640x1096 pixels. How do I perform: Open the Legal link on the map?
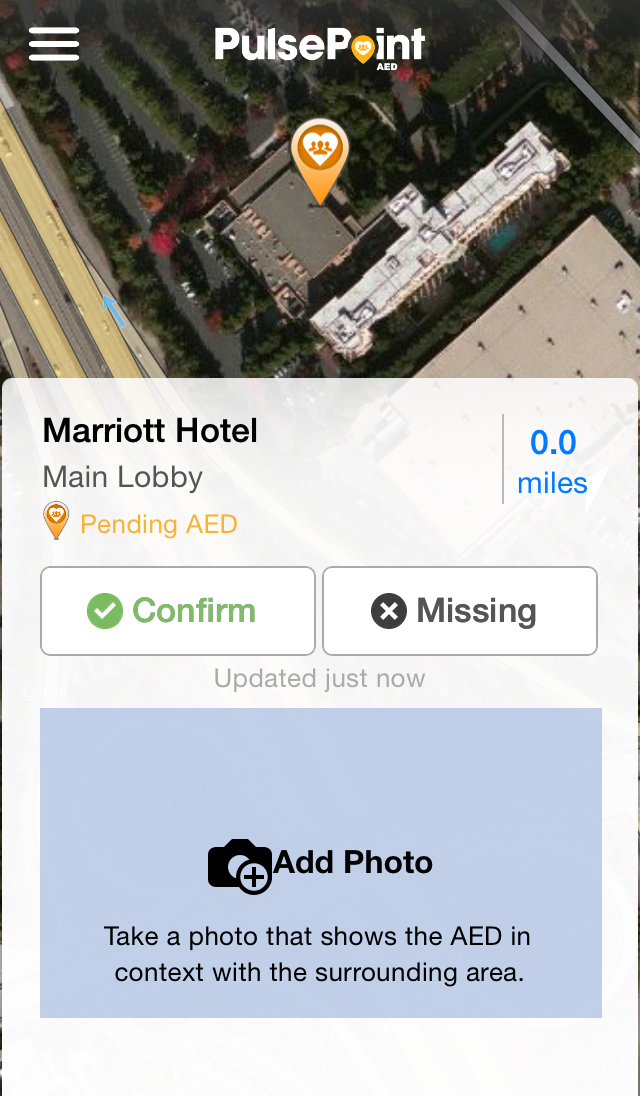[44, 692]
